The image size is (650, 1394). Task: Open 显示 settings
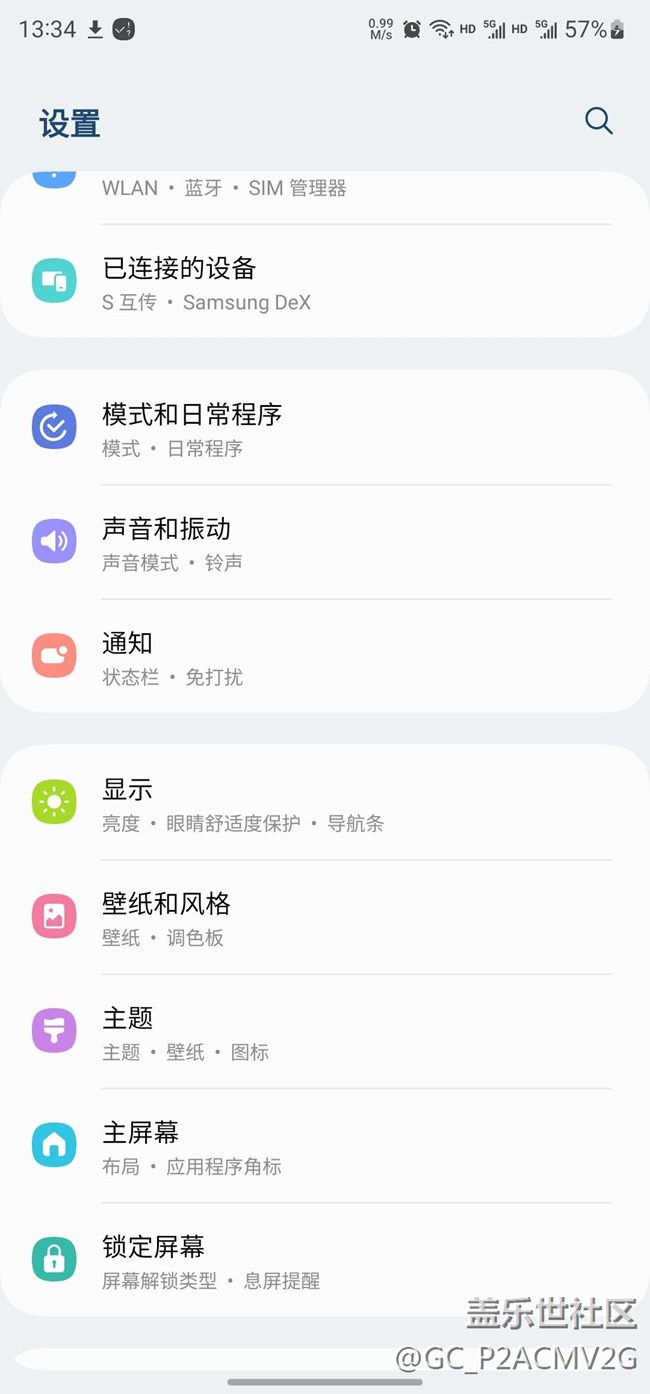(x=325, y=803)
